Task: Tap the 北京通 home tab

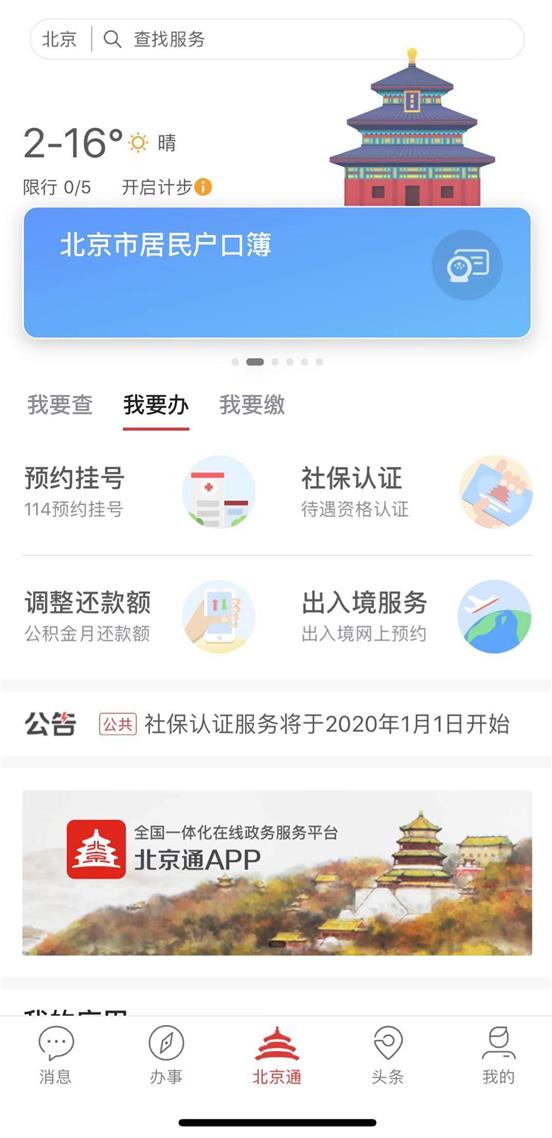Action: [276, 1057]
